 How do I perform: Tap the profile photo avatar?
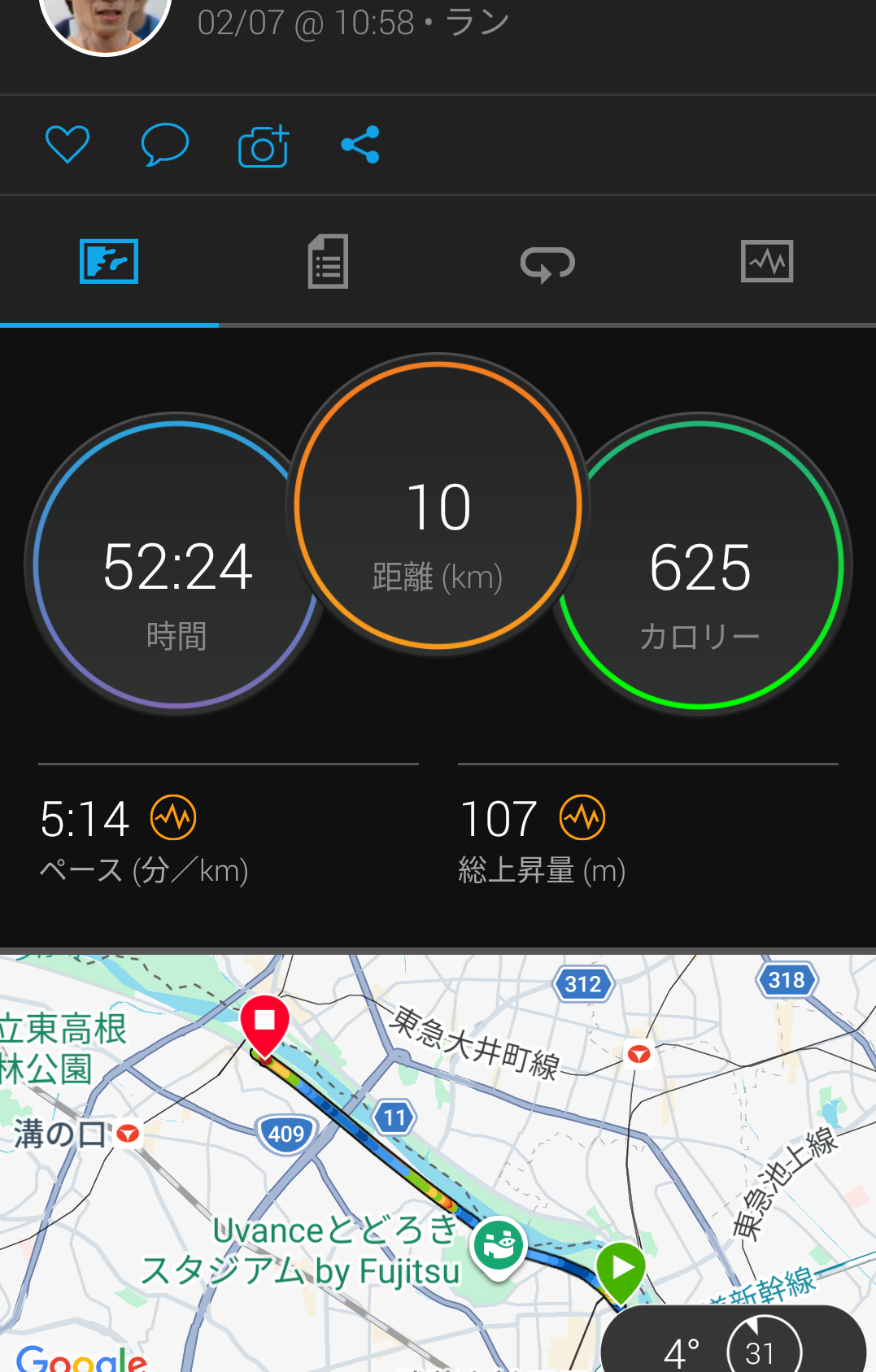click(x=105, y=20)
